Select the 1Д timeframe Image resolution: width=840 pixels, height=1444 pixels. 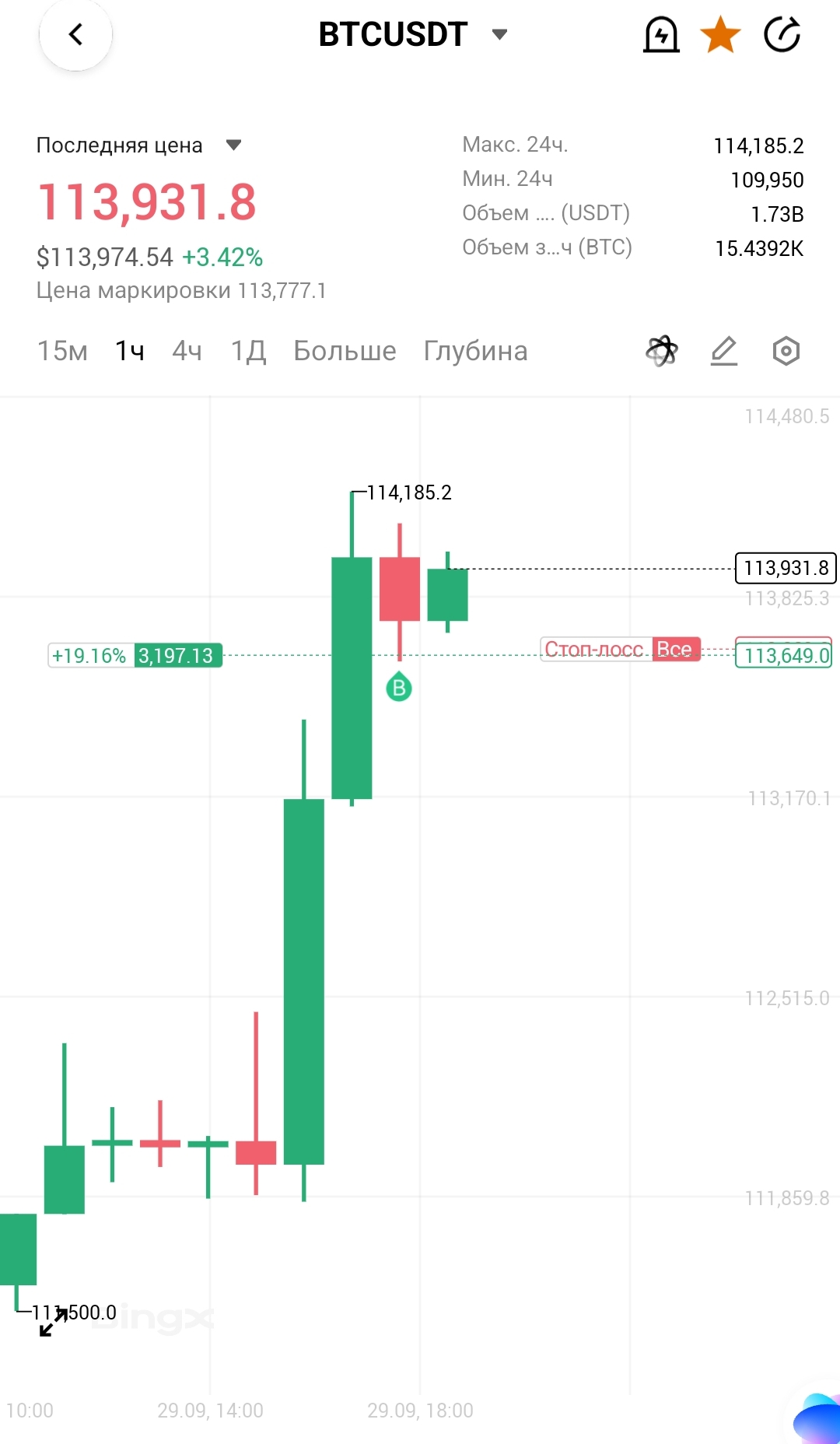click(248, 351)
